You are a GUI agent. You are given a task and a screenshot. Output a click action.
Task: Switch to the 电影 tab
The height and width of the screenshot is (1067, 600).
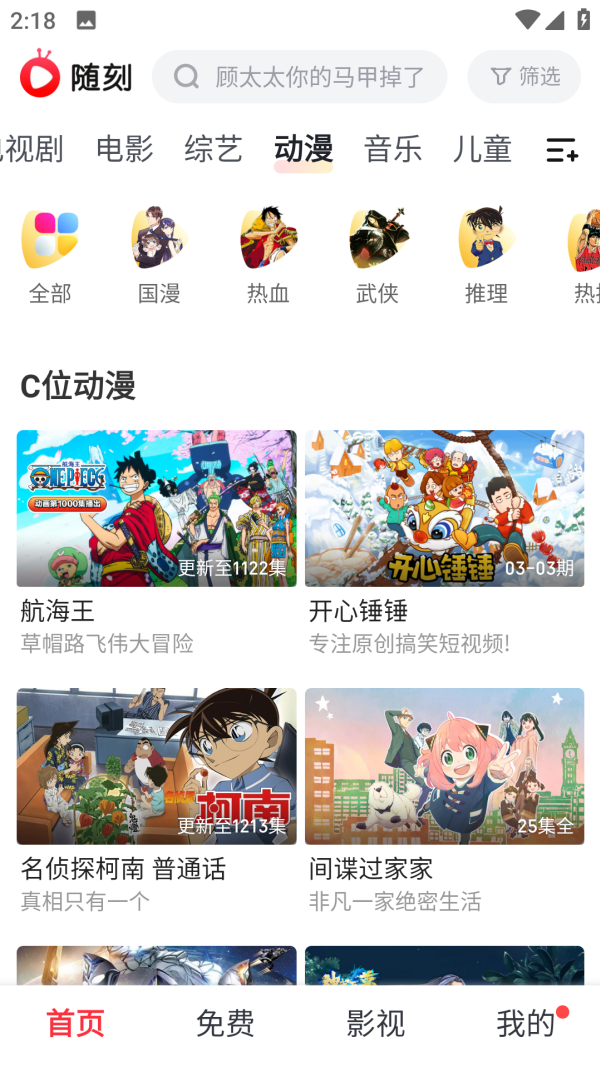pyautogui.click(x=125, y=149)
